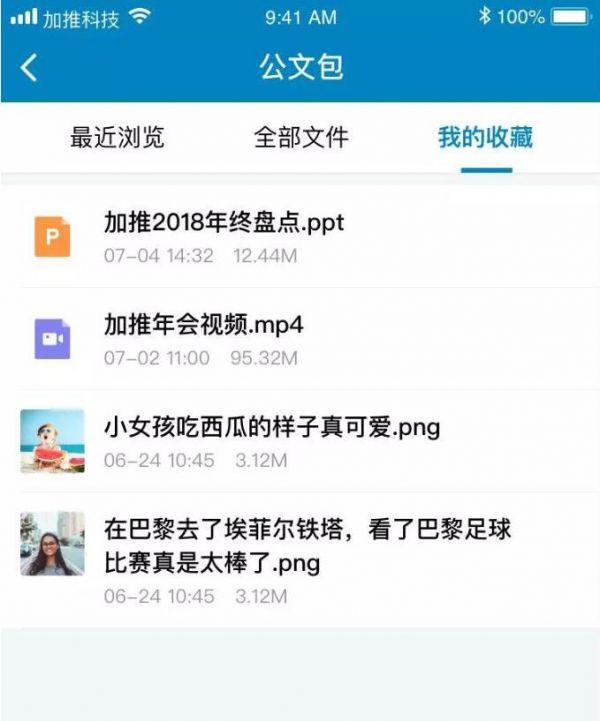Open the file 加推2018年终盘点.ppt

(x=224, y=223)
